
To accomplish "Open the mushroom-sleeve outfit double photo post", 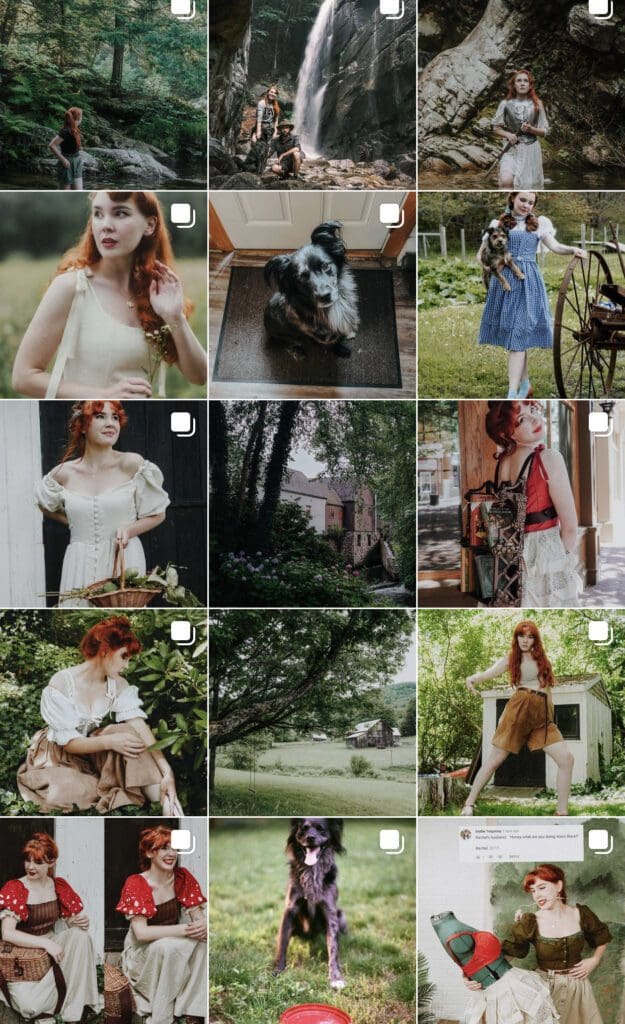I will pyautogui.click(x=103, y=921).
